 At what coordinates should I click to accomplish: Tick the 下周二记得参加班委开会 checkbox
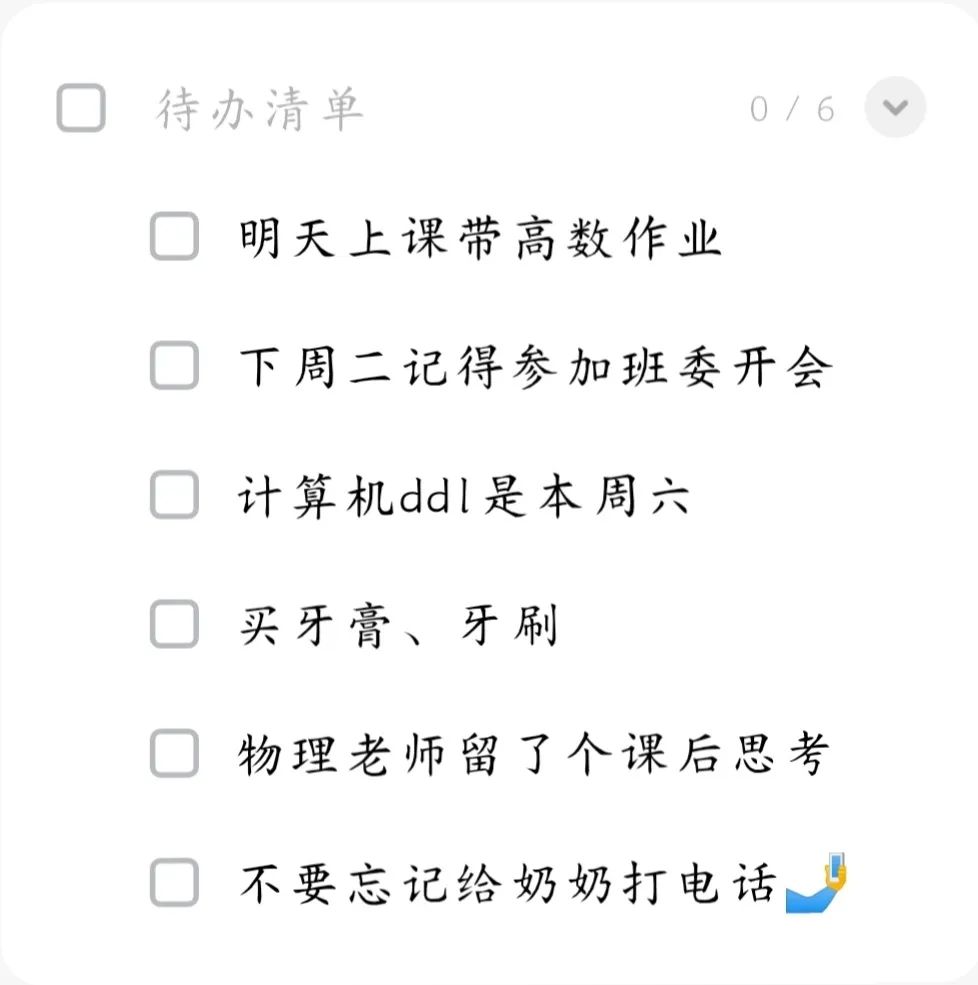click(174, 367)
